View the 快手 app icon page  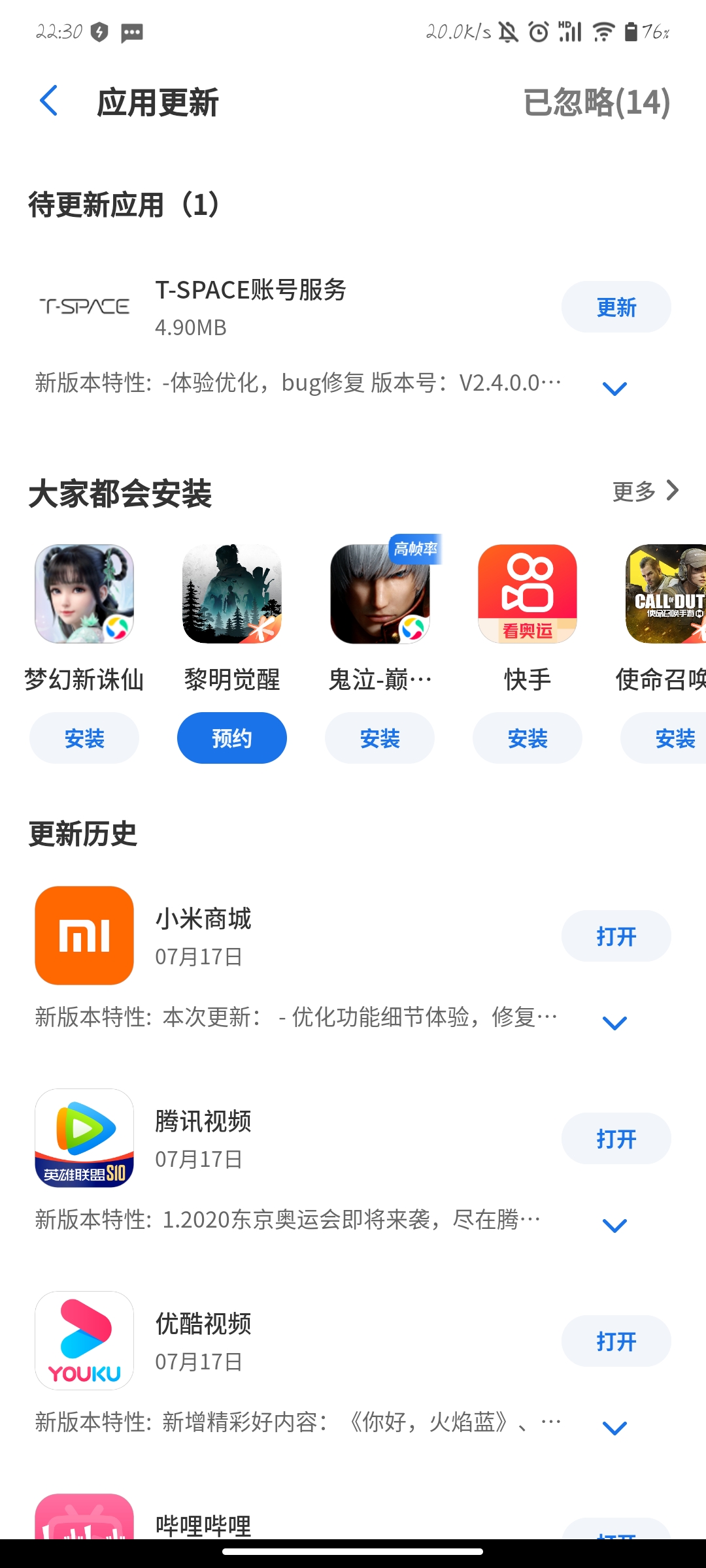pyautogui.click(x=528, y=594)
